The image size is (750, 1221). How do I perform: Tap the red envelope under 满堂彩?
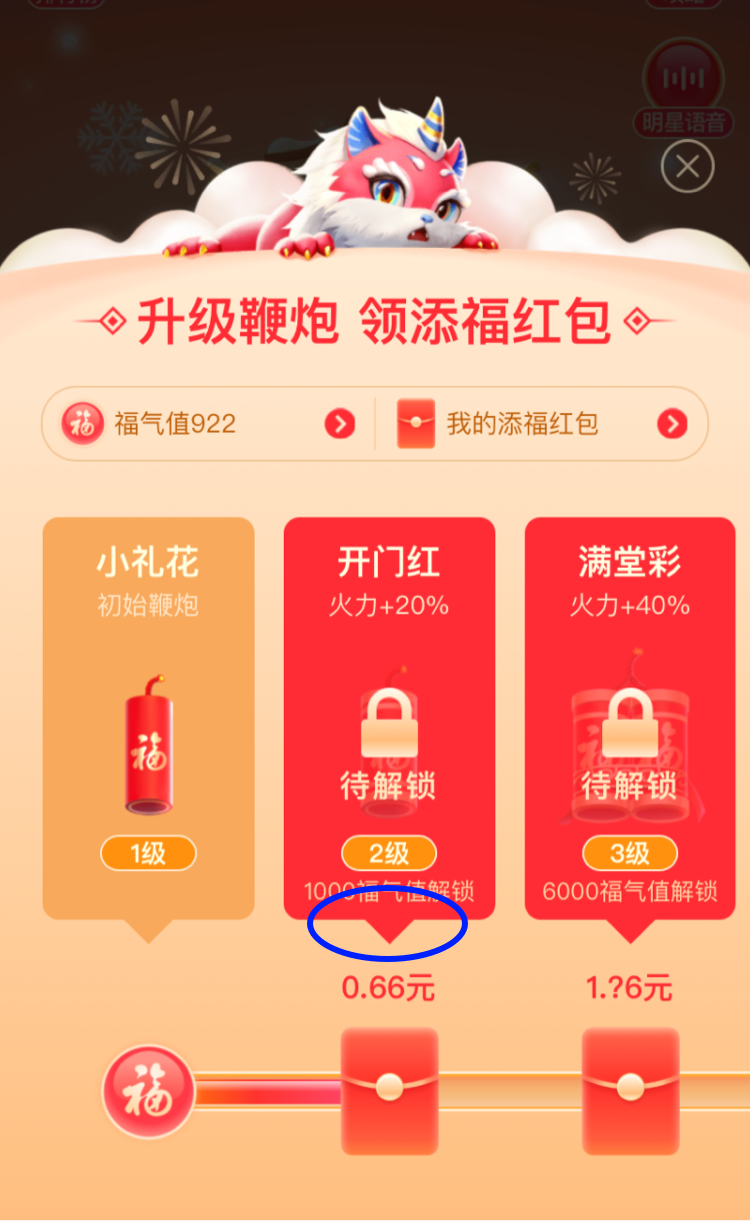coord(630,1088)
